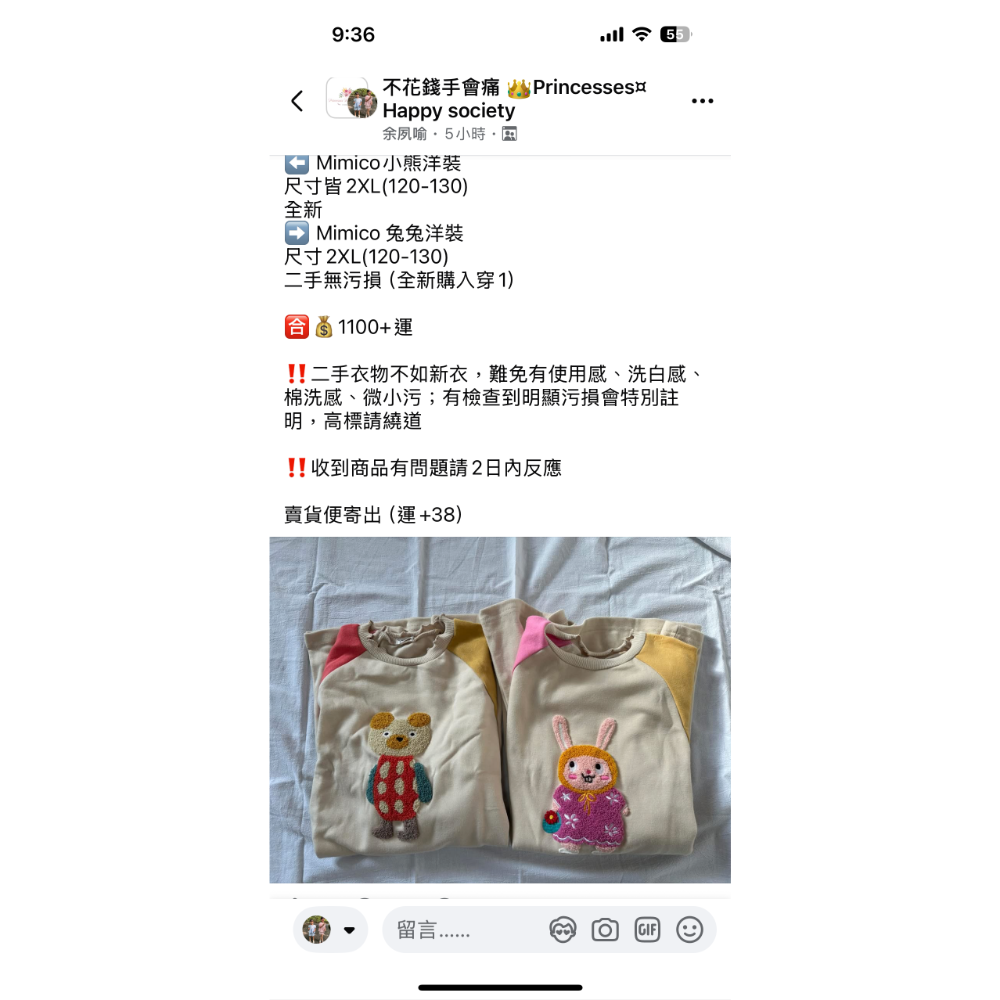The height and width of the screenshot is (1000, 1000).
Task: Open avatar stickers in comment bar
Action: [x=563, y=930]
